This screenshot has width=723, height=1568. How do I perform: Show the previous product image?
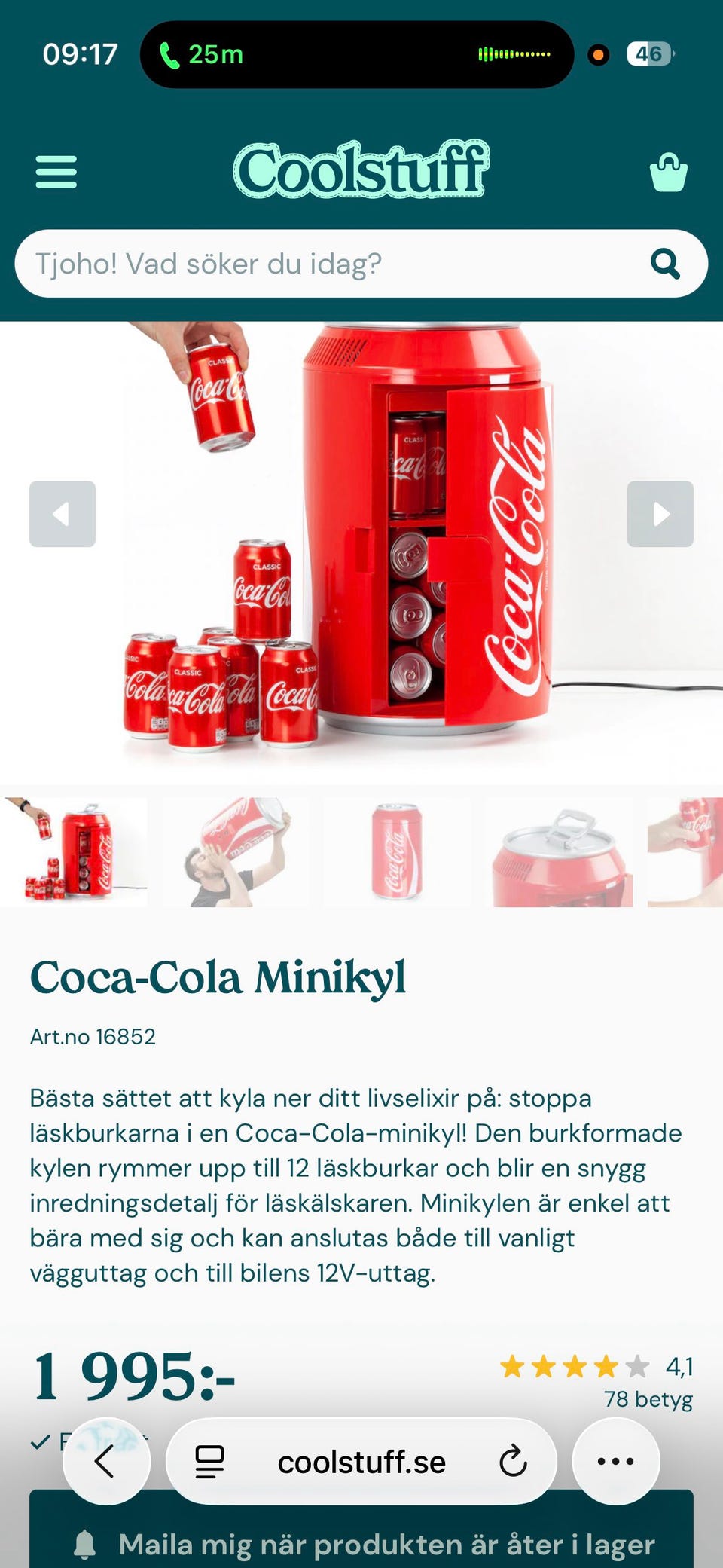pyautogui.click(x=63, y=514)
